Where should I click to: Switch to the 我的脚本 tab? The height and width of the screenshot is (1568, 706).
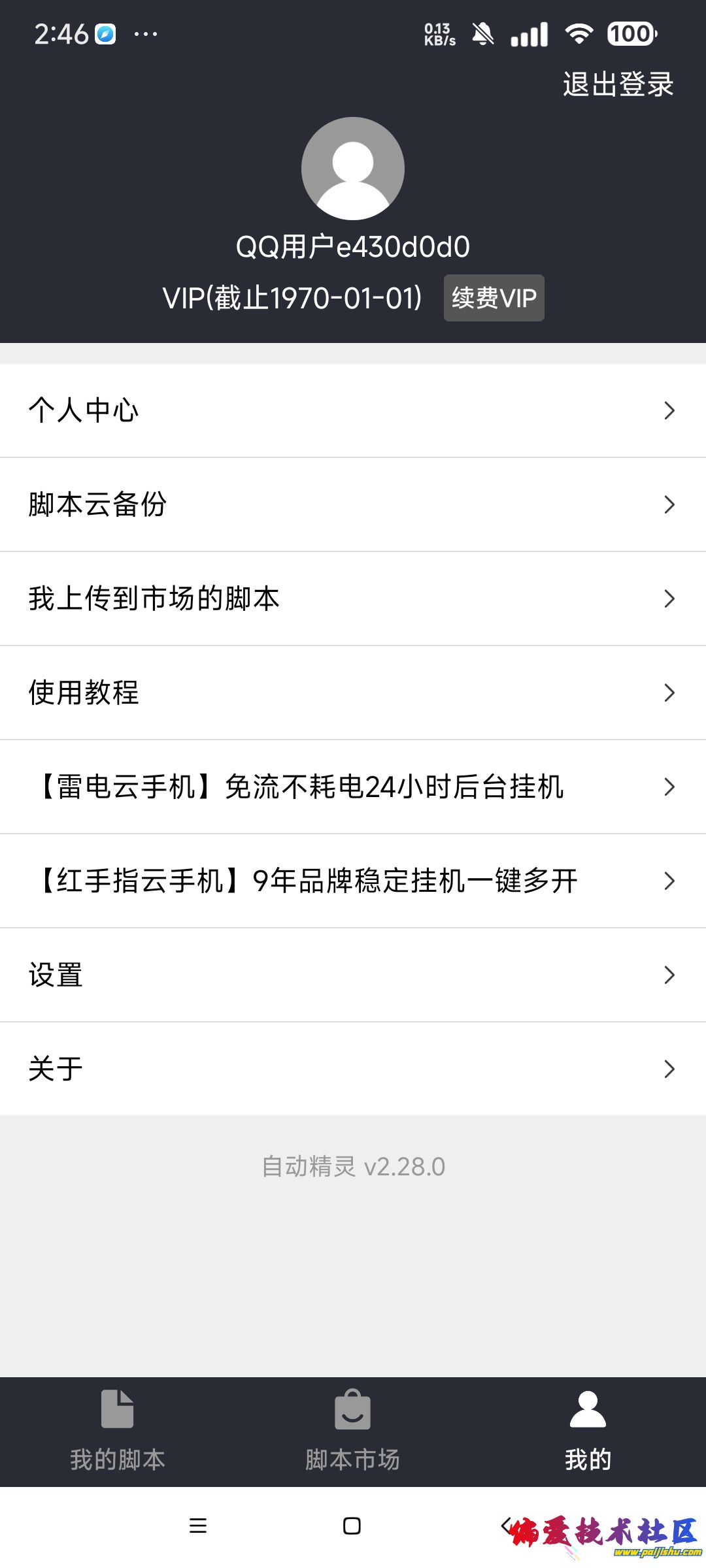[118, 1431]
